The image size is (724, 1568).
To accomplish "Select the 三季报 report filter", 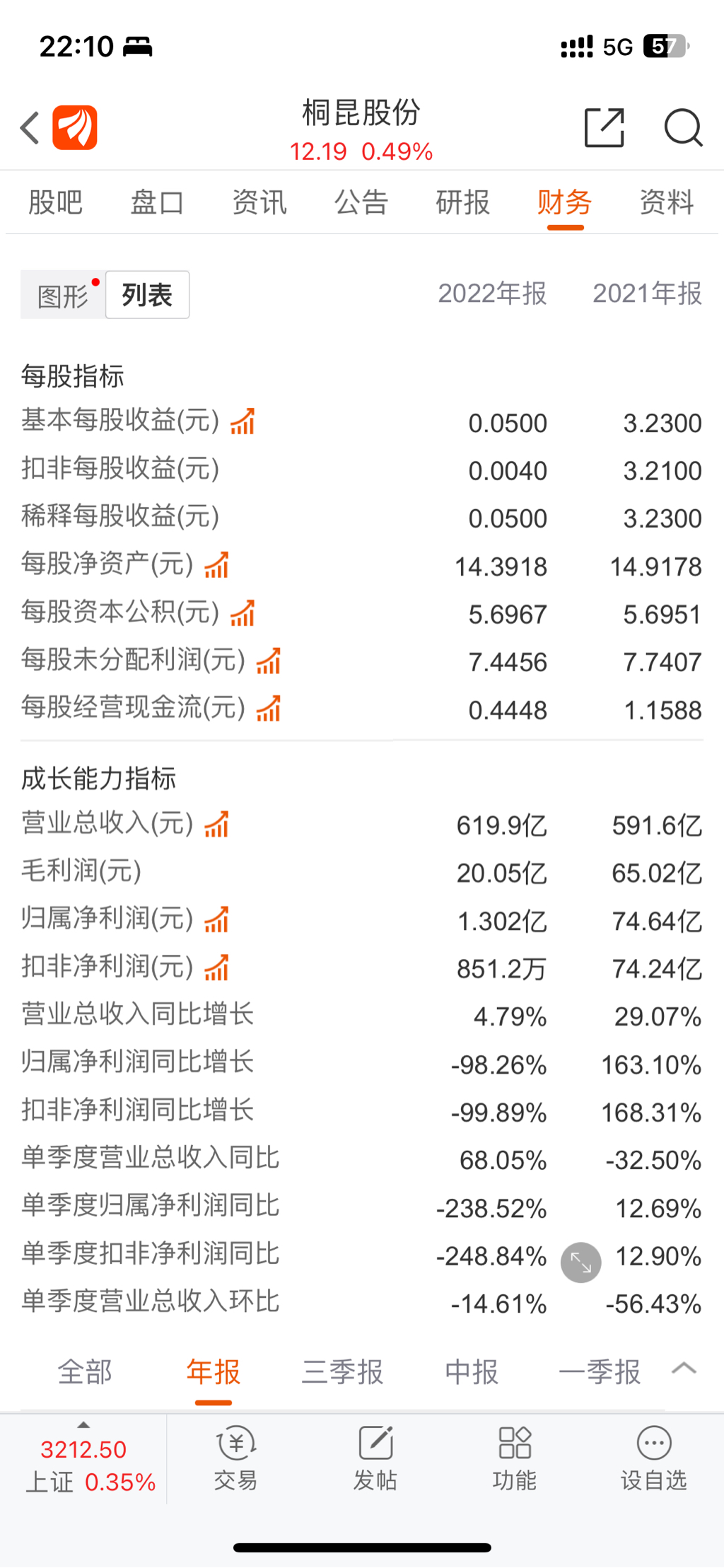I will tap(342, 1372).
